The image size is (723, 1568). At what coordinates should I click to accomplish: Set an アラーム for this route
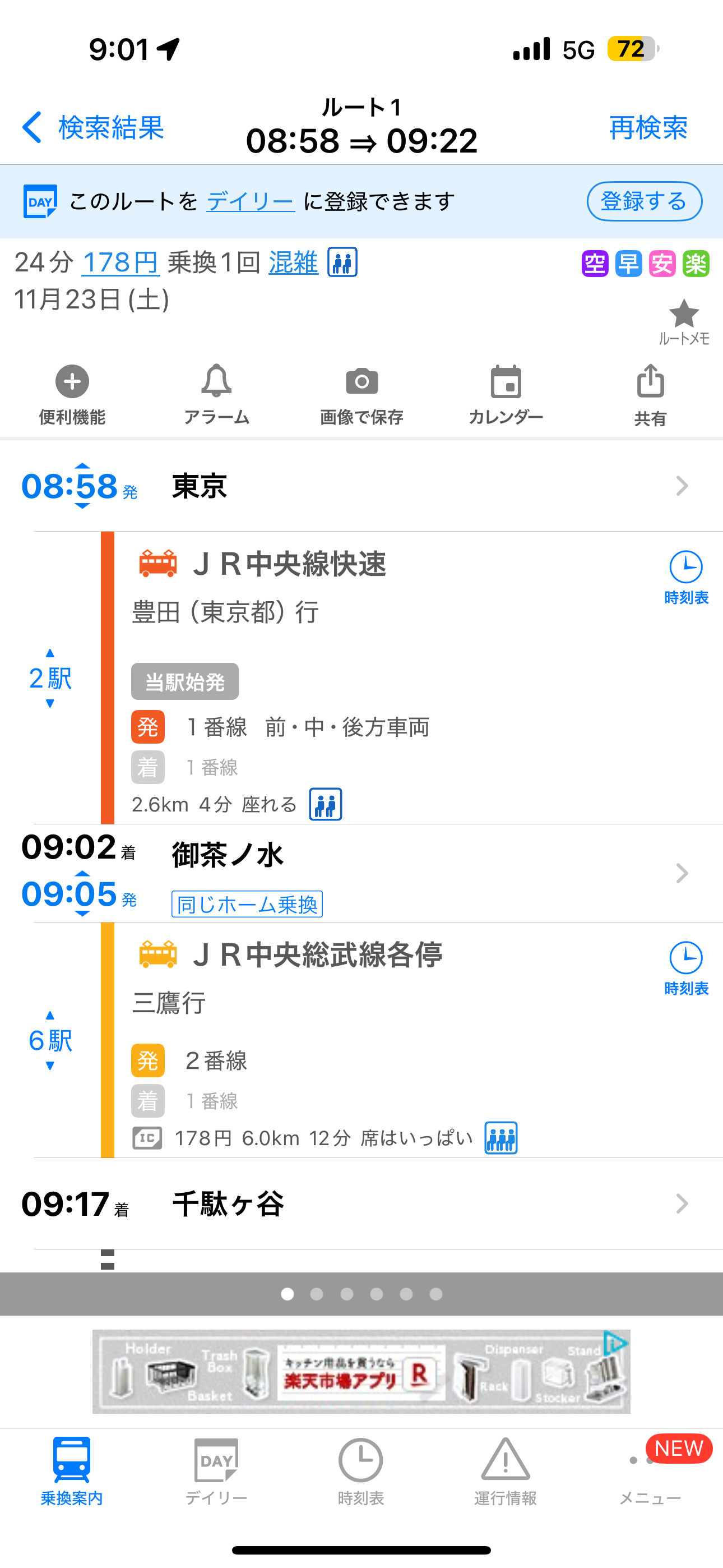[x=217, y=394]
